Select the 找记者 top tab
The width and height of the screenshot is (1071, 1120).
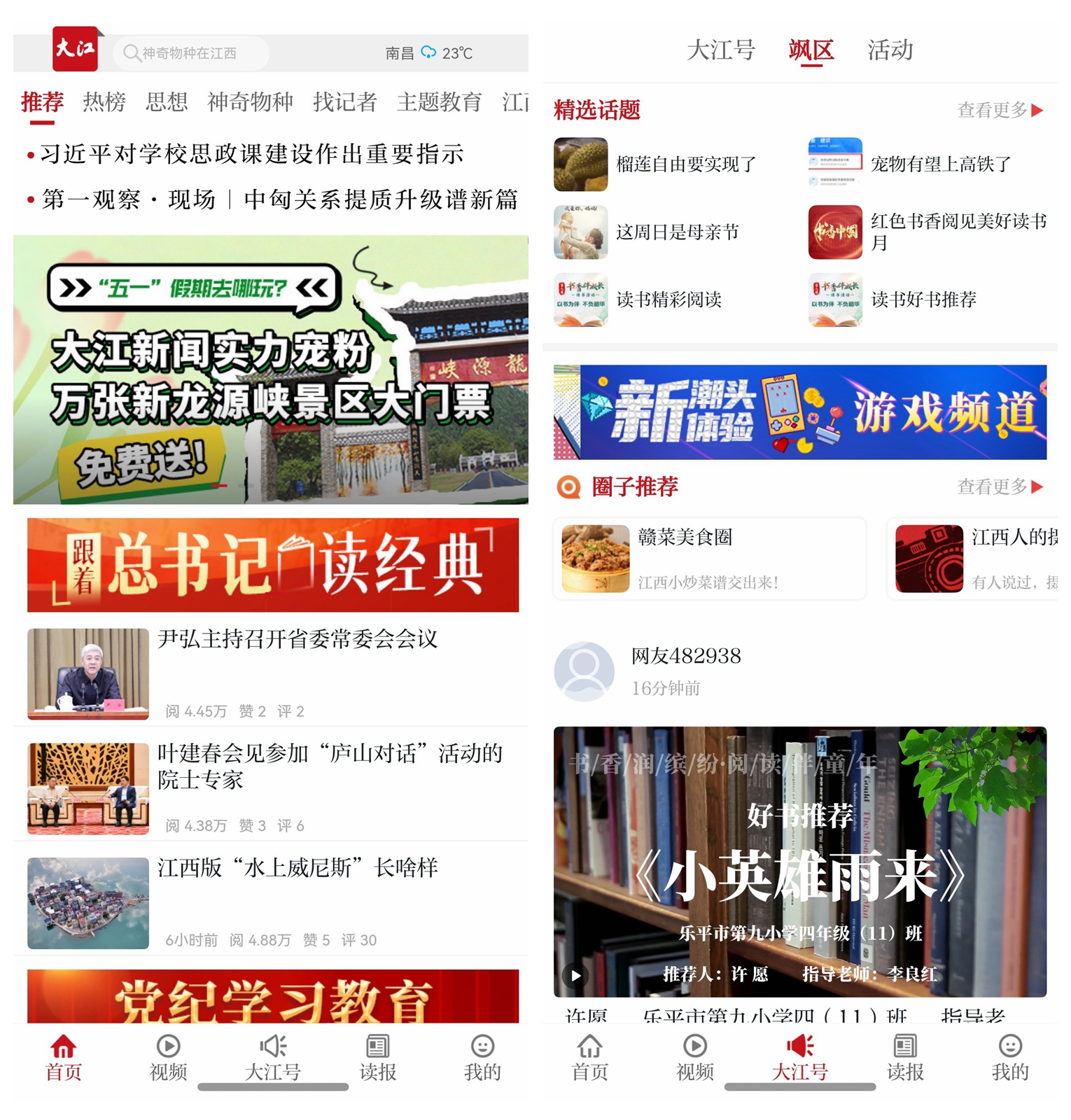pos(344,102)
